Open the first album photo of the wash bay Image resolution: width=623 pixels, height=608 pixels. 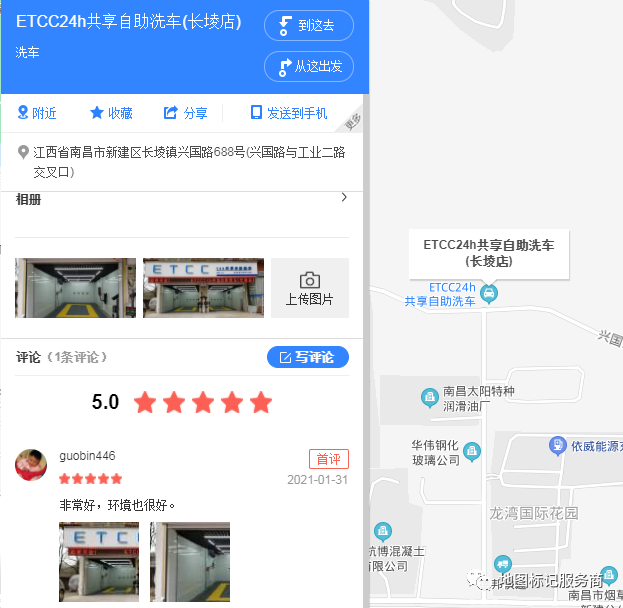75,288
